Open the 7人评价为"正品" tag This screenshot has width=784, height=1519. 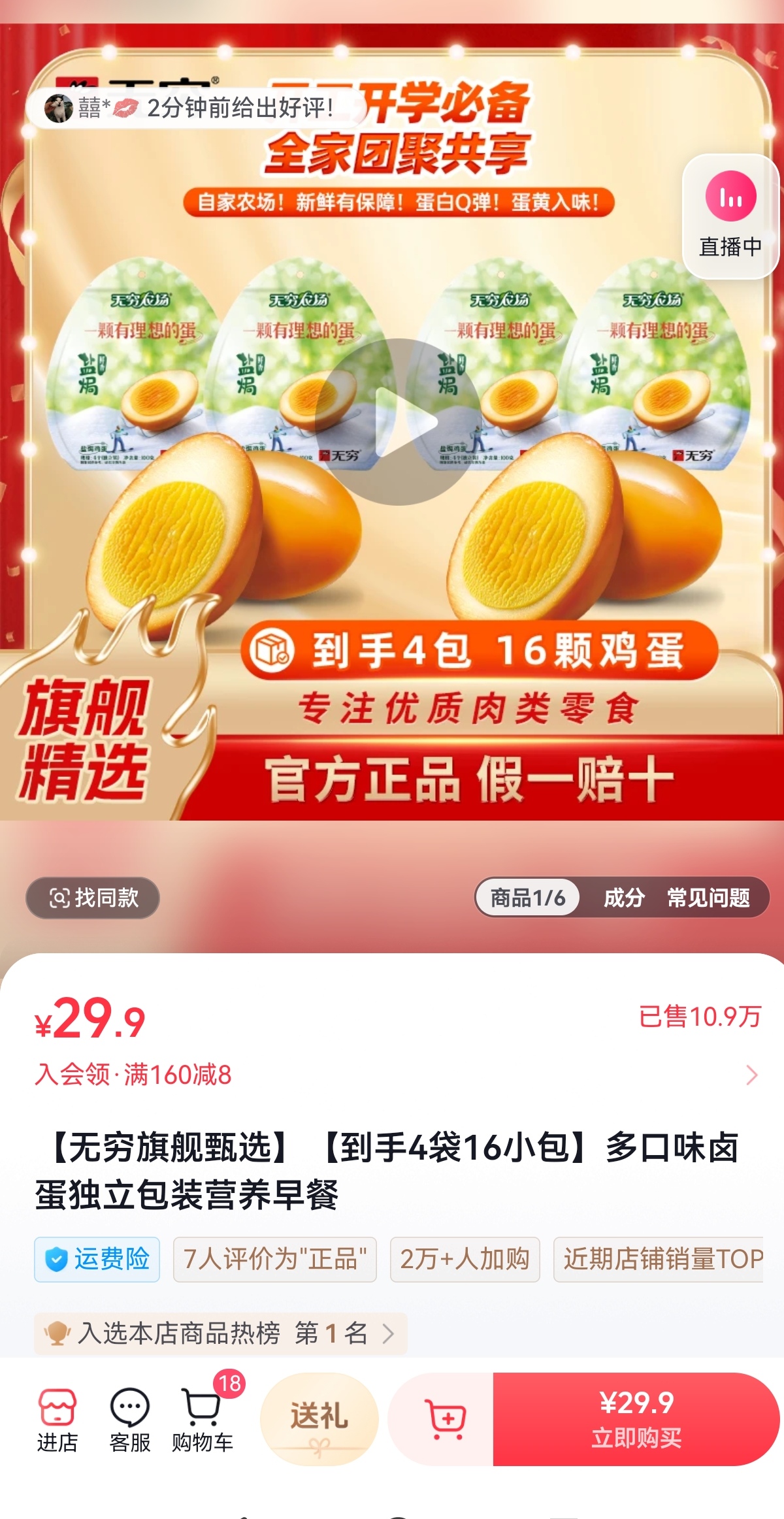tap(274, 1259)
